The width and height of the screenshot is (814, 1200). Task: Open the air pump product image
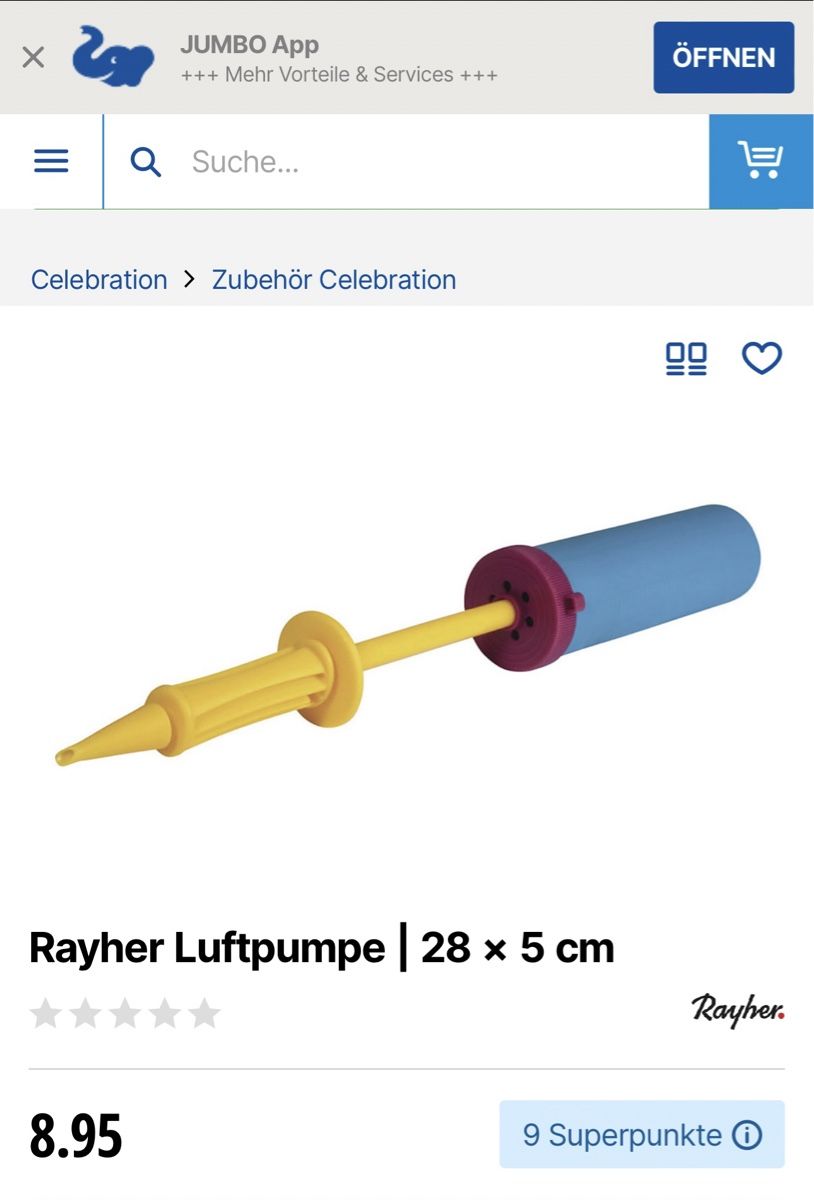[x=407, y=635]
